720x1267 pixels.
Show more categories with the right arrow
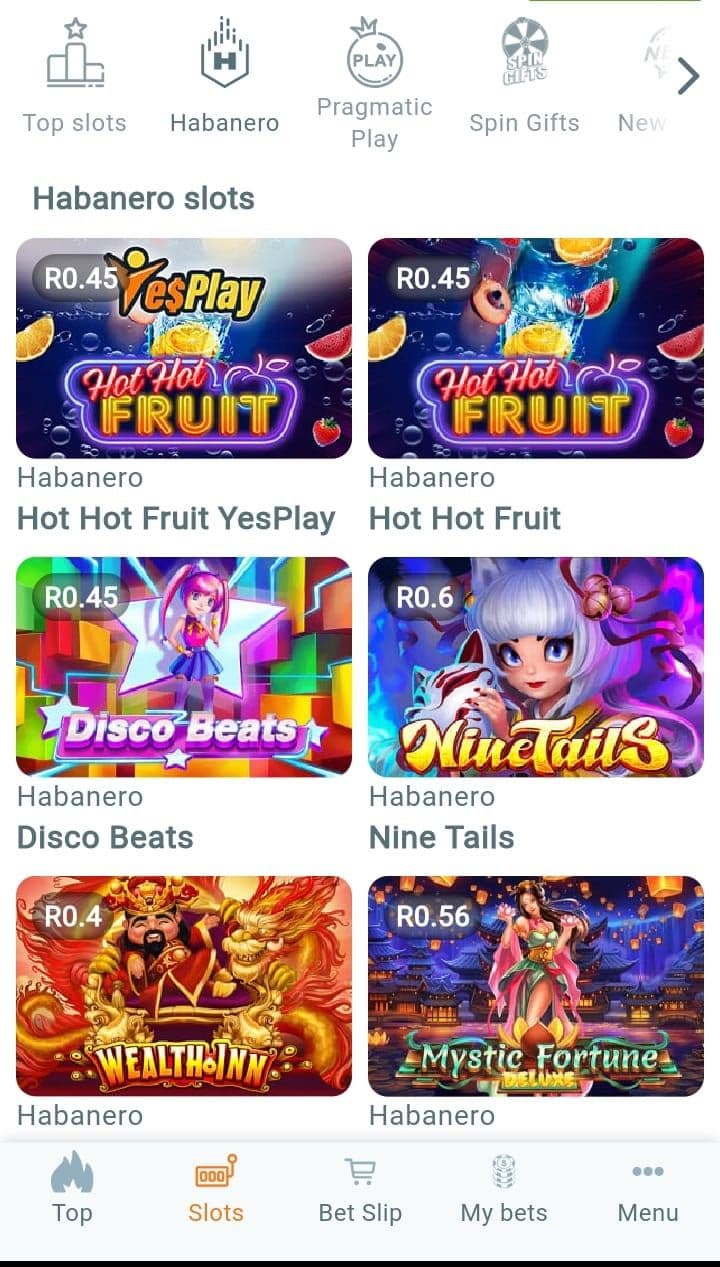pyautogui.click(x=687, y=76)
